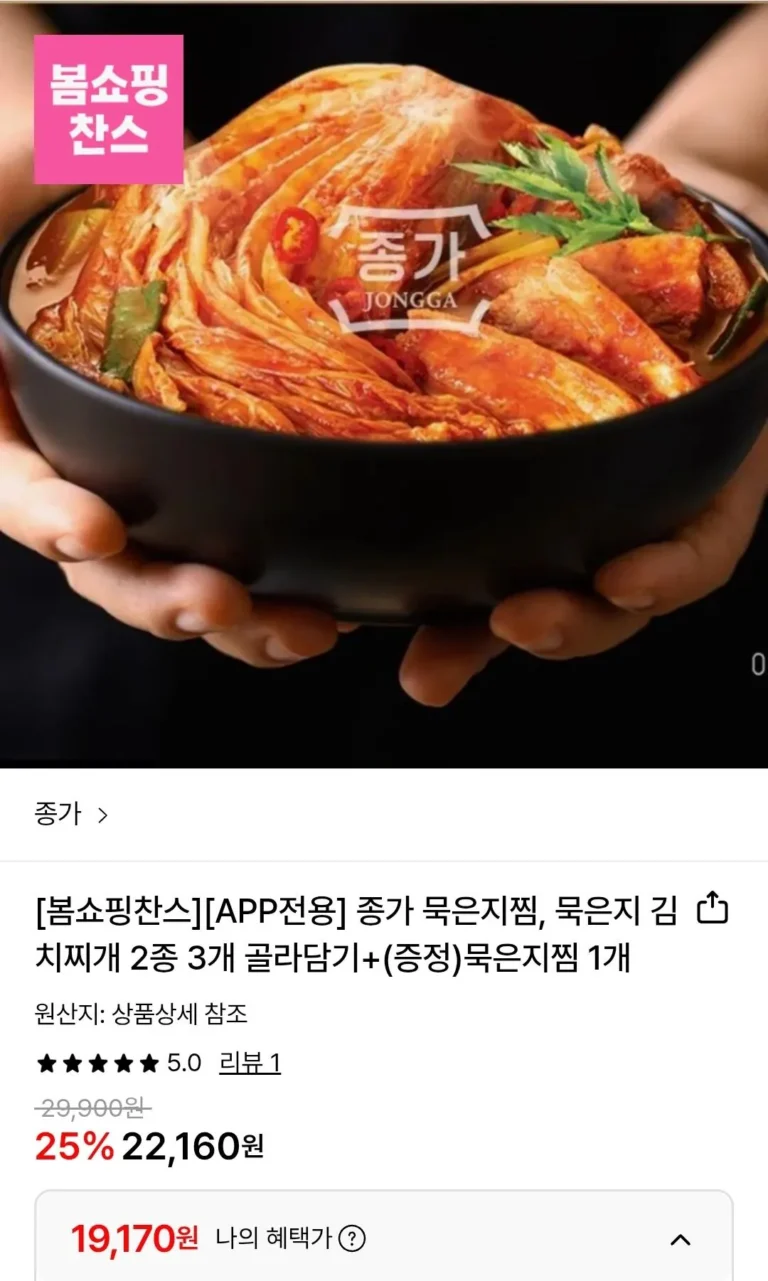Collapse the 나의 혜택가 benefit section
Viewport: 768px width, 1281px height.
(x=680, y=1240)
